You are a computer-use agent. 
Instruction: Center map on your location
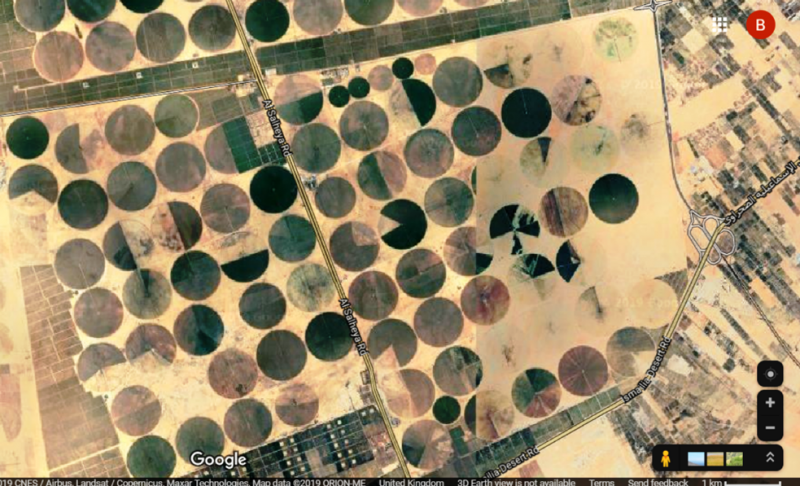769,374
